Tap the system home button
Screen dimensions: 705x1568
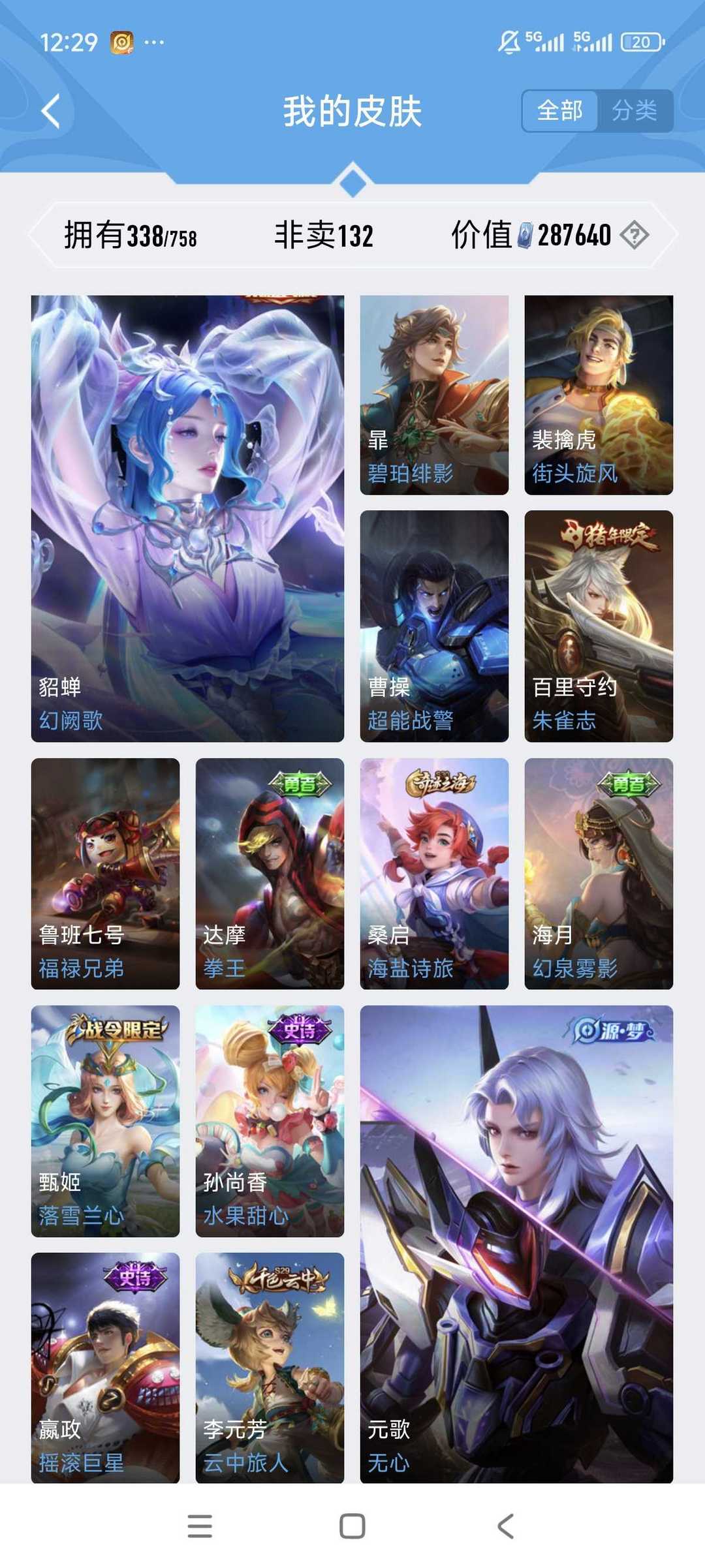[352, 1526]
